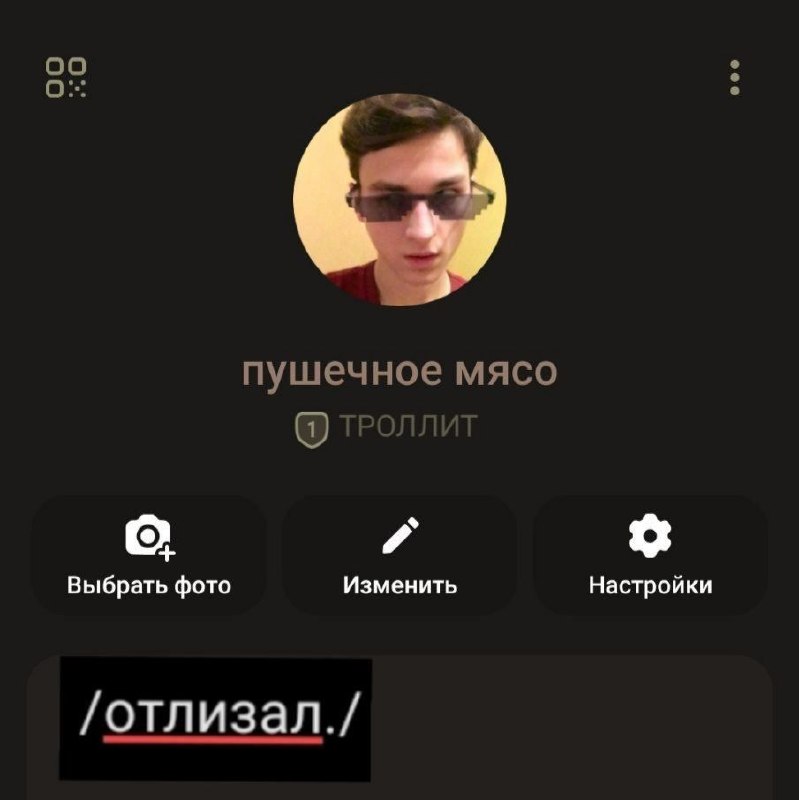The height and width of the screenshot is (800, 799).
Task: Open Настройки settings
Action: [x=650, y=556]
